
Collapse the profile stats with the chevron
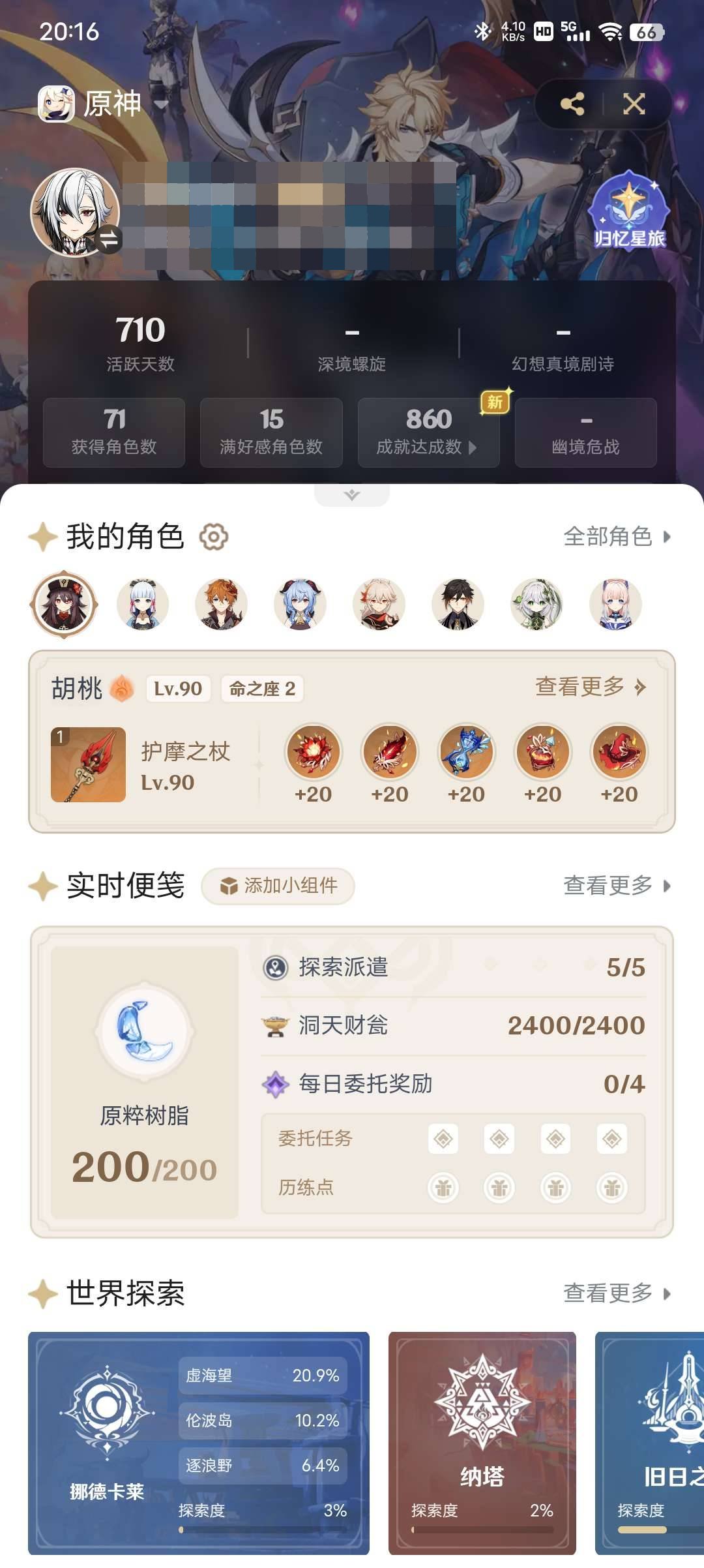pos(352,494)
